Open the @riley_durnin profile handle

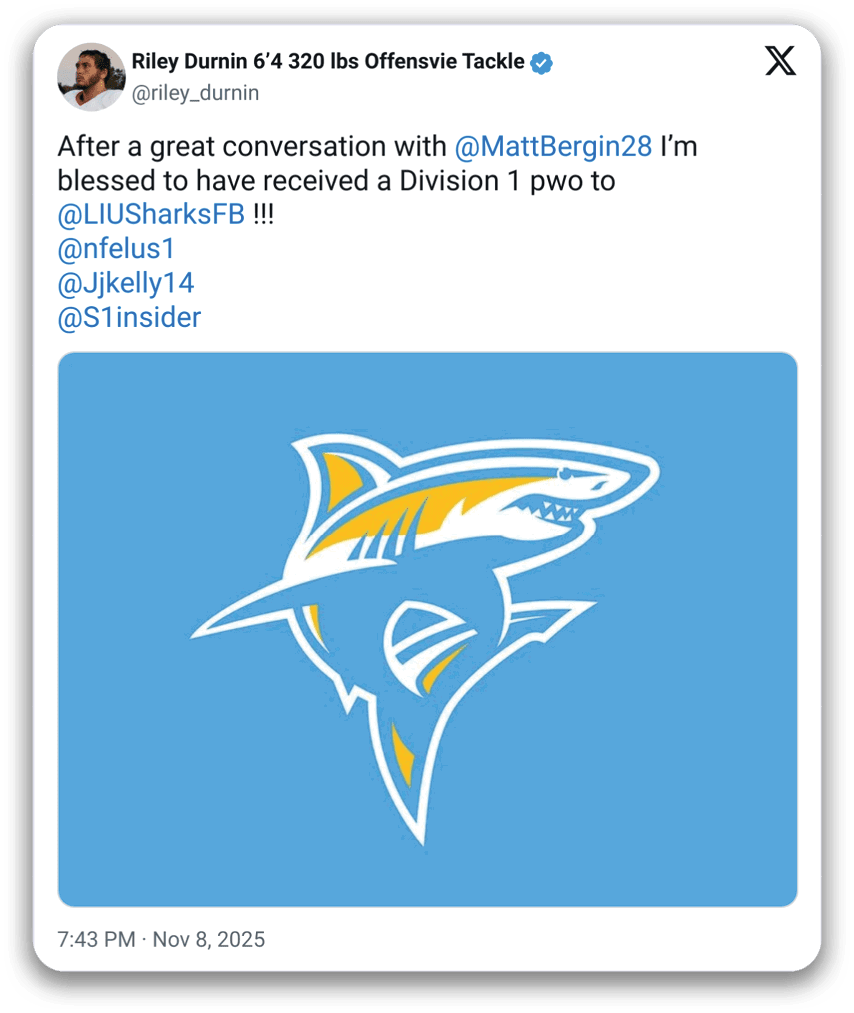(195, 93)
